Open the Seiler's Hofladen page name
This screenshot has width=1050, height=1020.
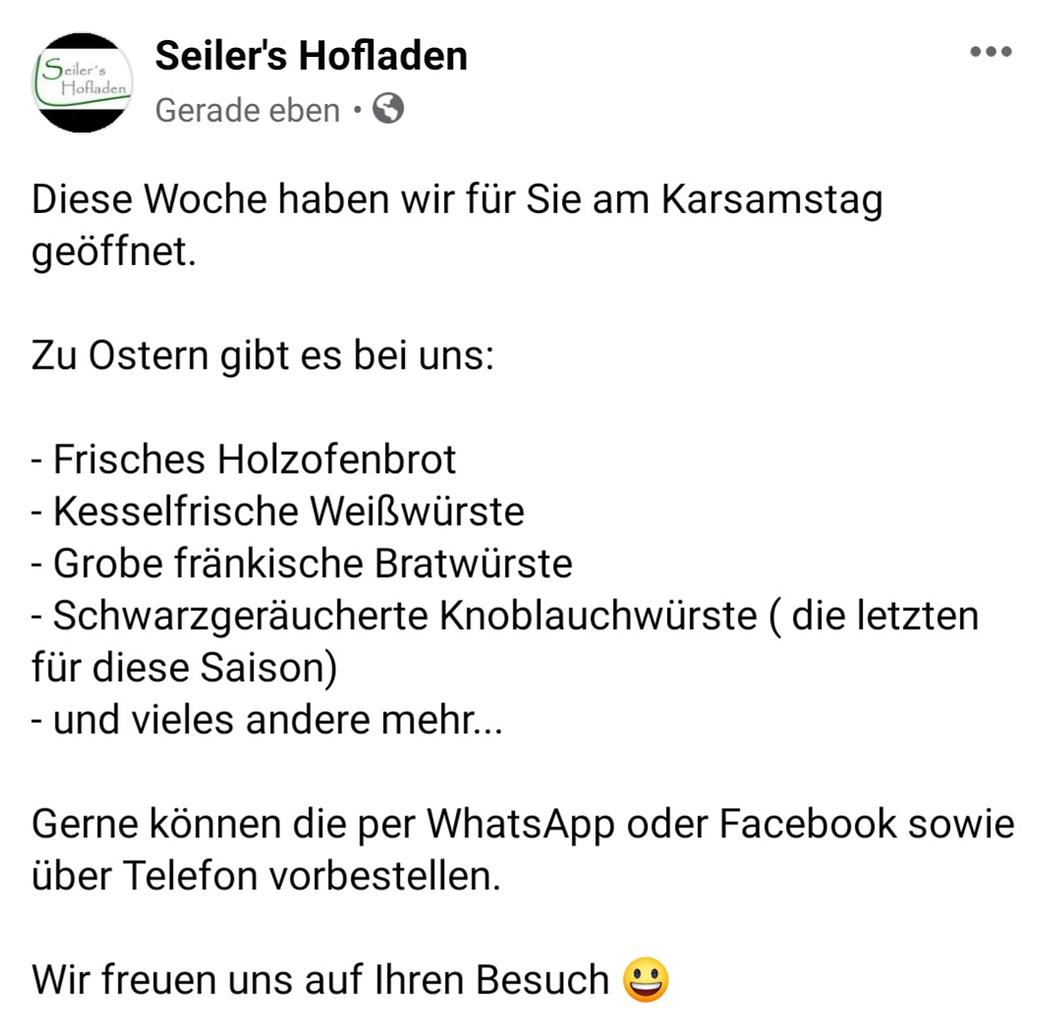tap(311, 56)
